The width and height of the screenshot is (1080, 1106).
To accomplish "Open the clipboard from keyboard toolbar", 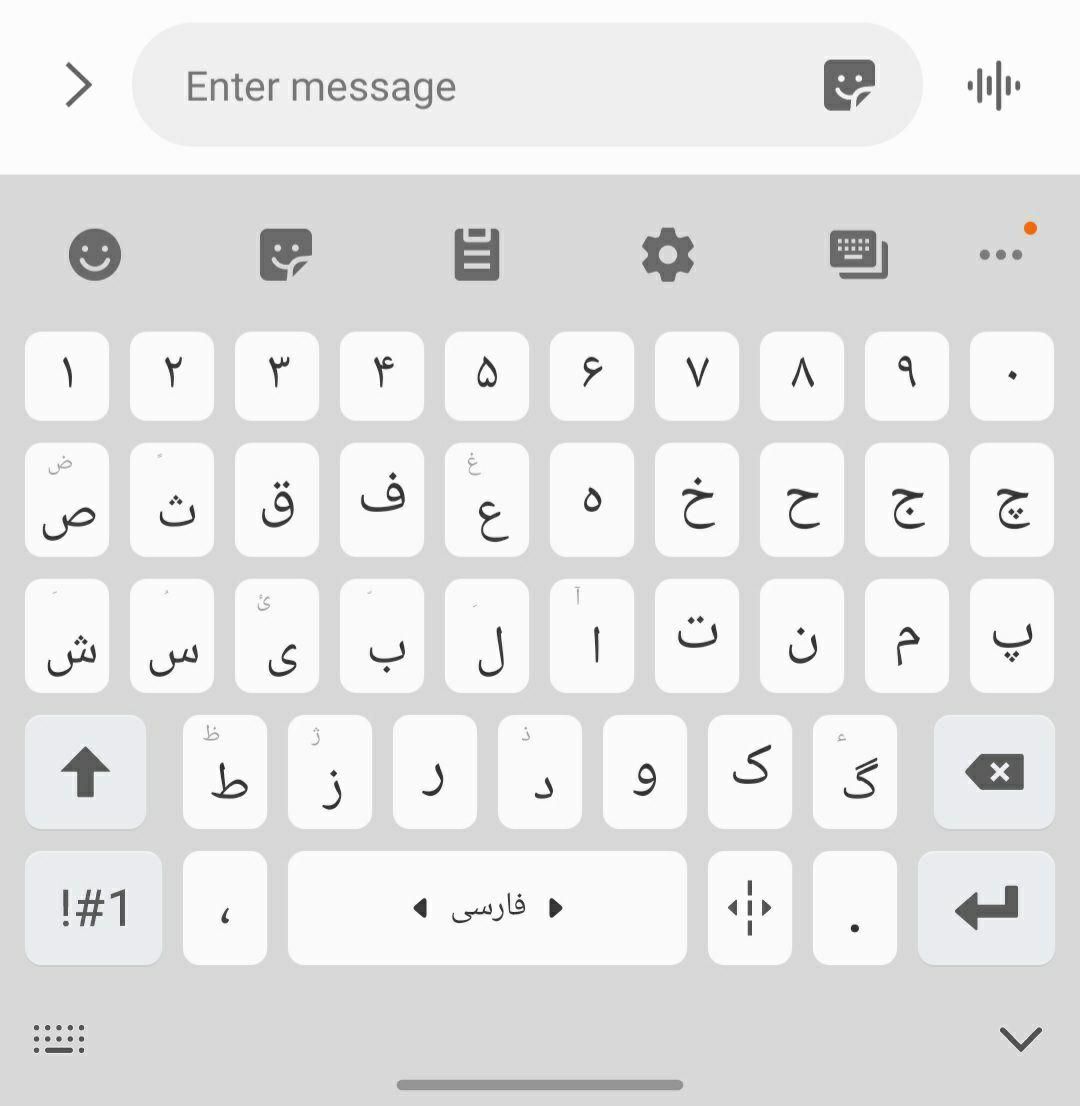I will (477, 254).
